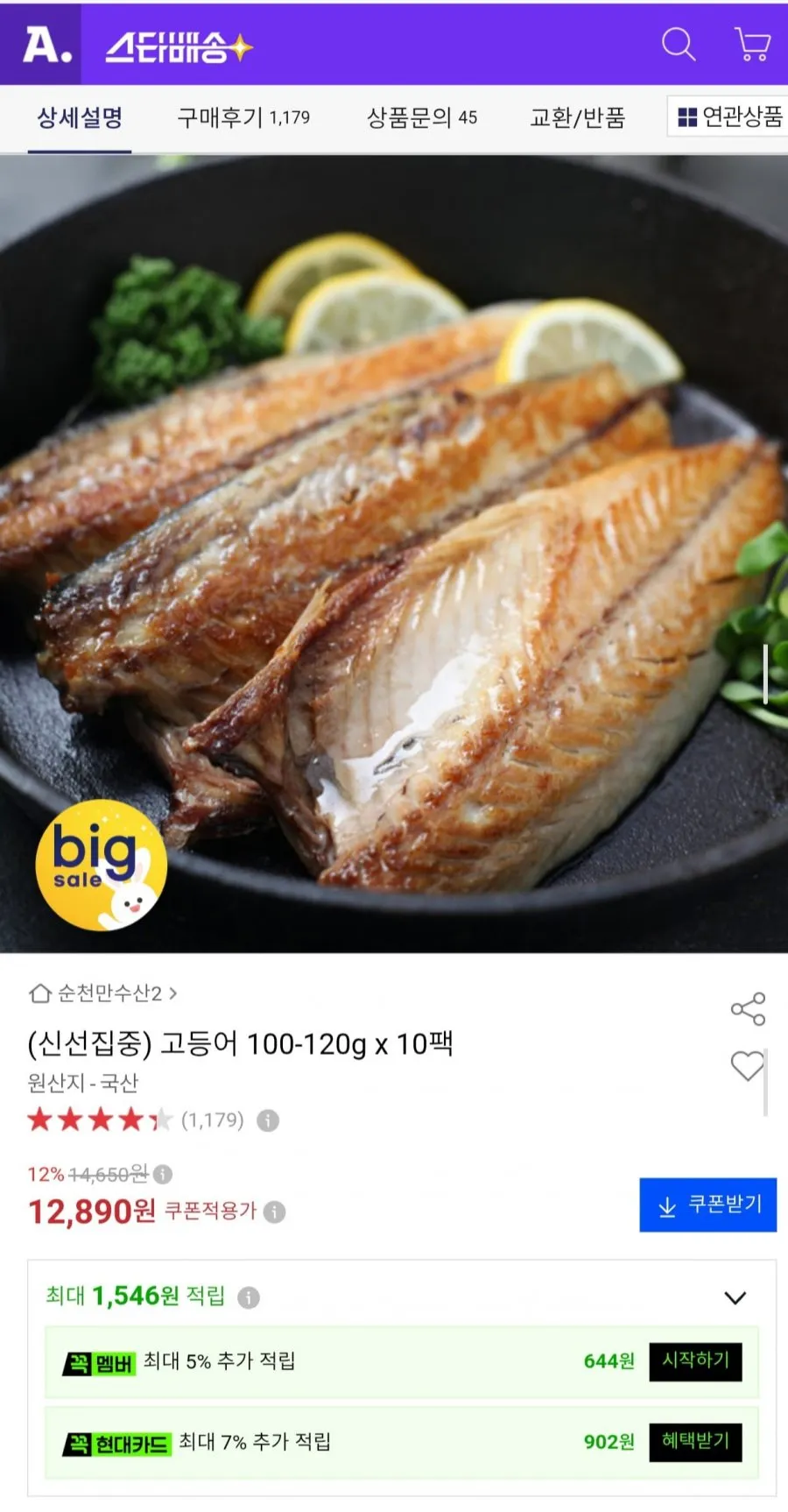Open the shopping cart
The image size is (788, 1512).
coord(752,44)
